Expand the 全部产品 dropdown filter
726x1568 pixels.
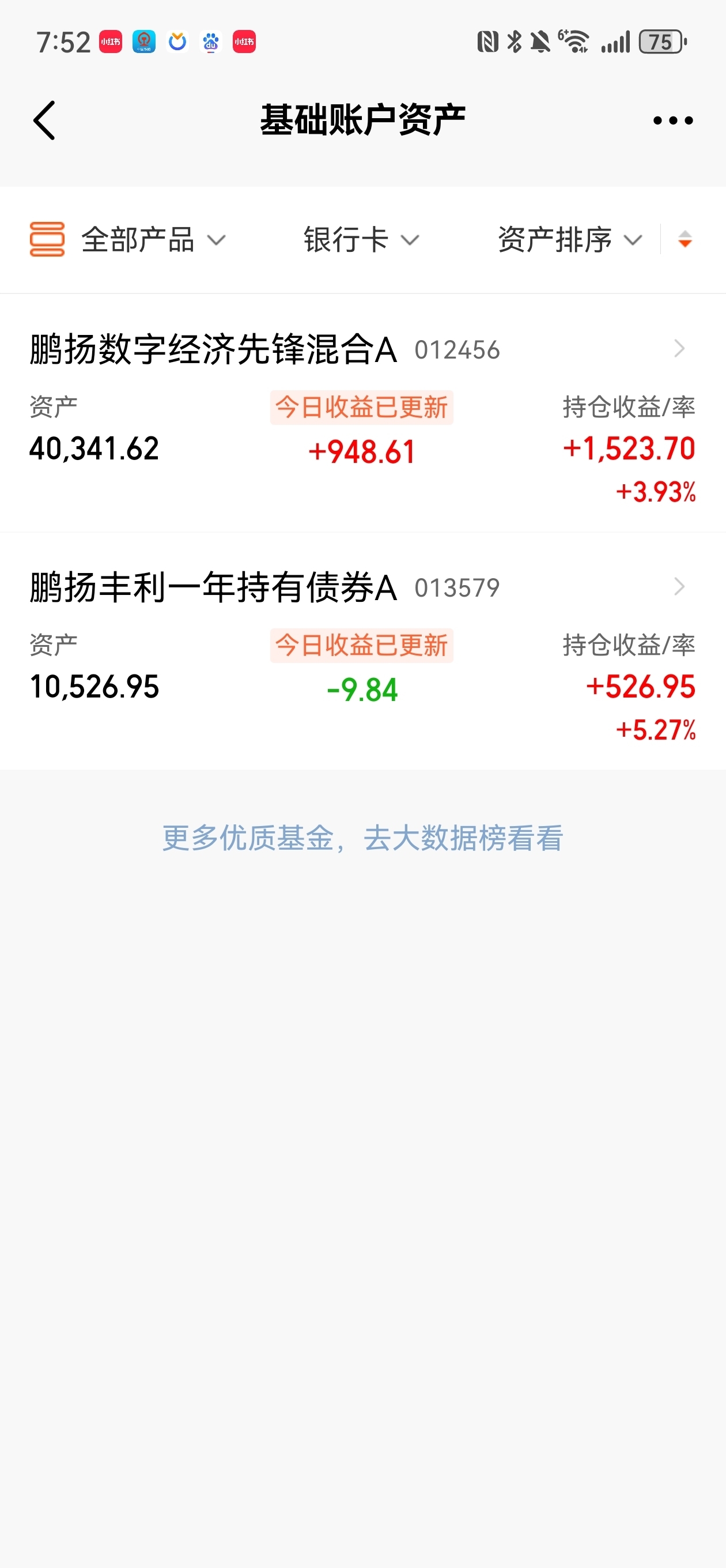[x=128, y=240]
